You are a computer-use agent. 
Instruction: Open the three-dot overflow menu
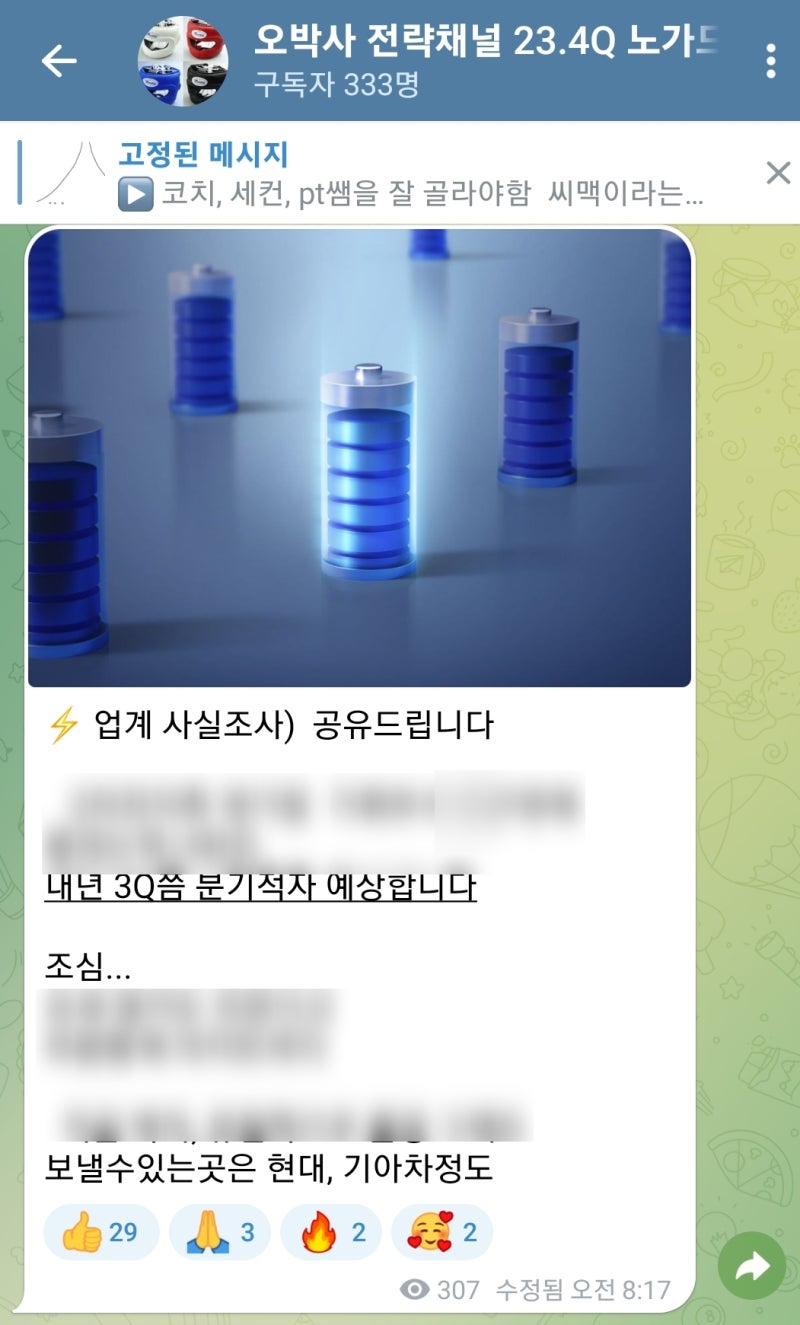coord(770,61)
